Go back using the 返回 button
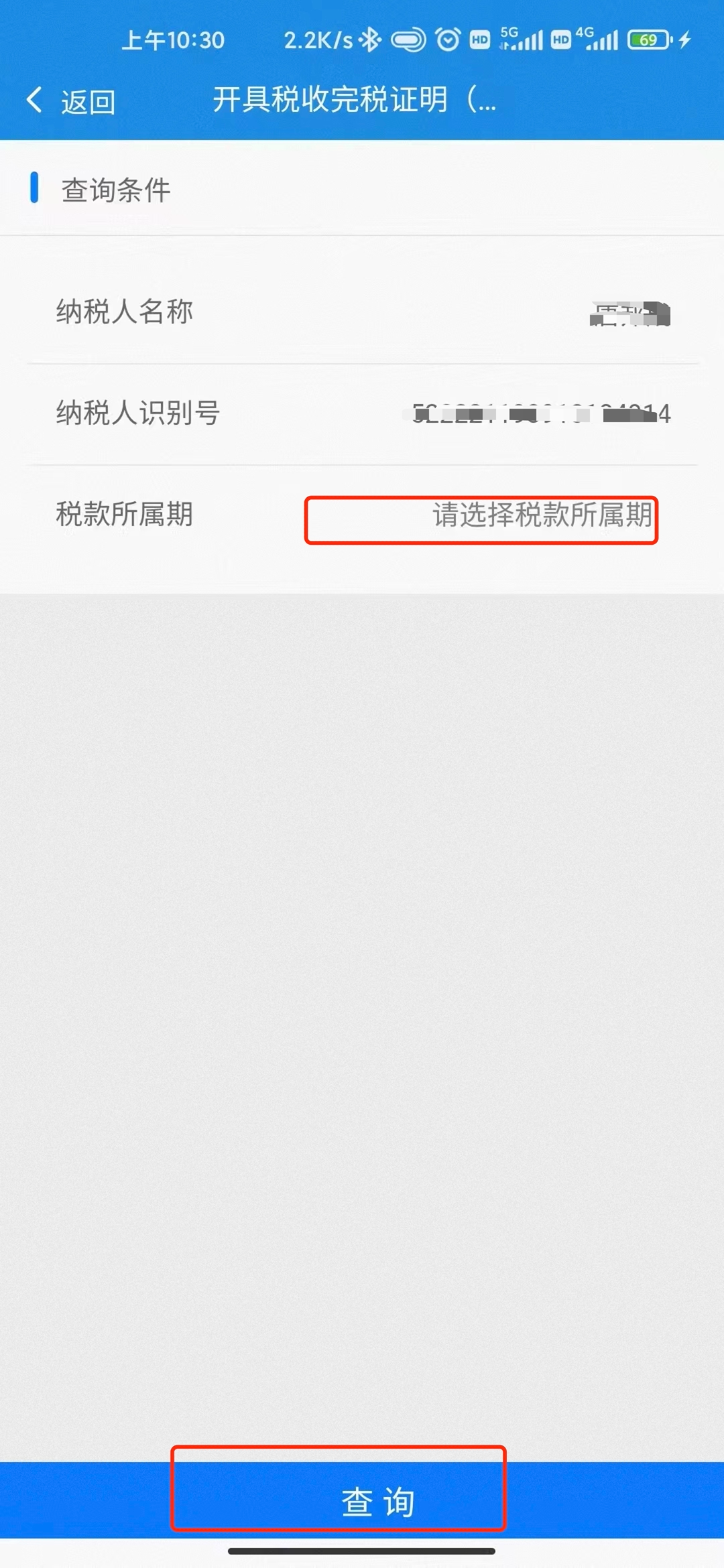724x1568 pixels. click(x=70, y=101)
